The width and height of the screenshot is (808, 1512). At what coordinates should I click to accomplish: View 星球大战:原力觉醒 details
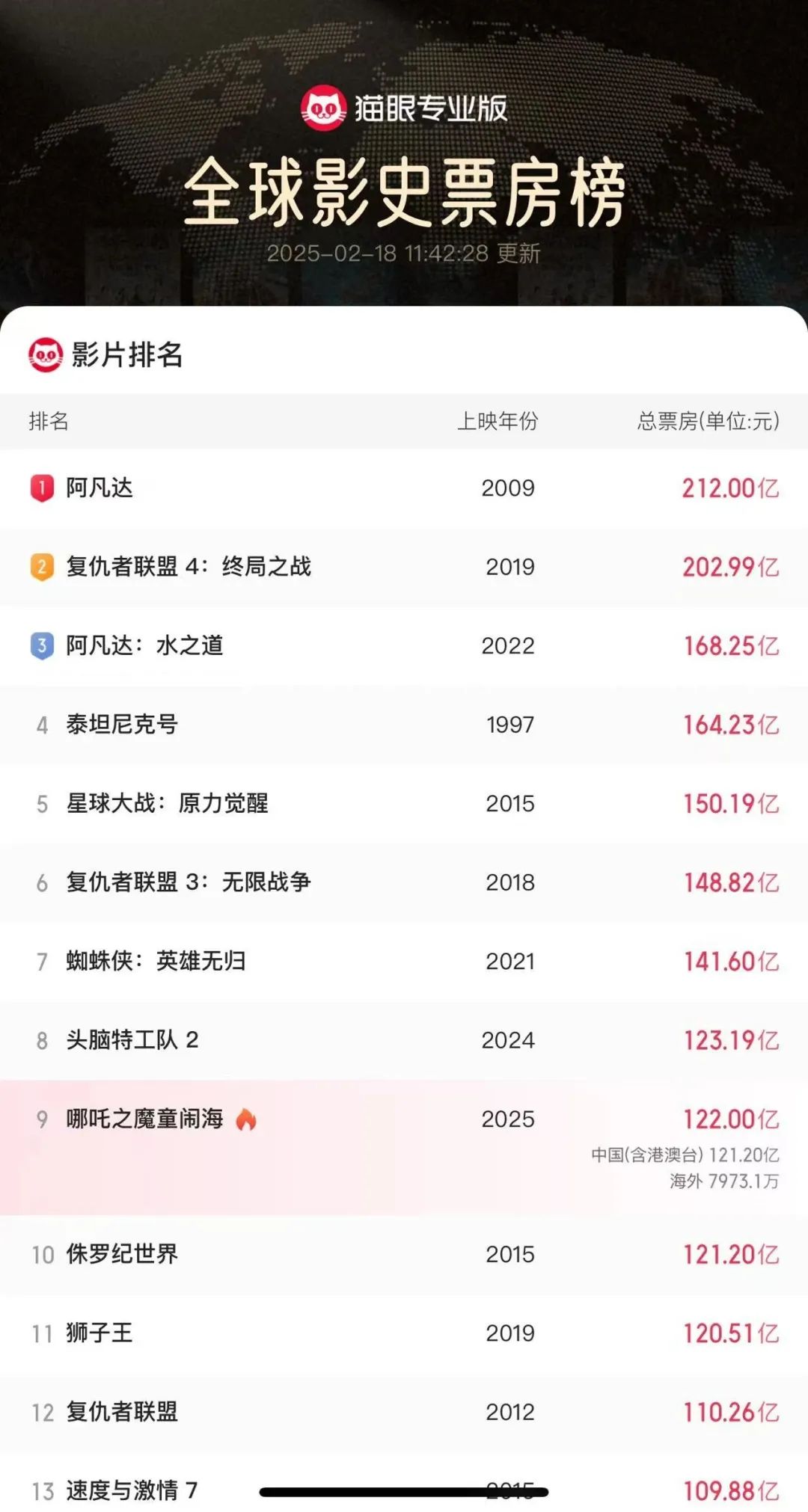[x=404, y=804]
